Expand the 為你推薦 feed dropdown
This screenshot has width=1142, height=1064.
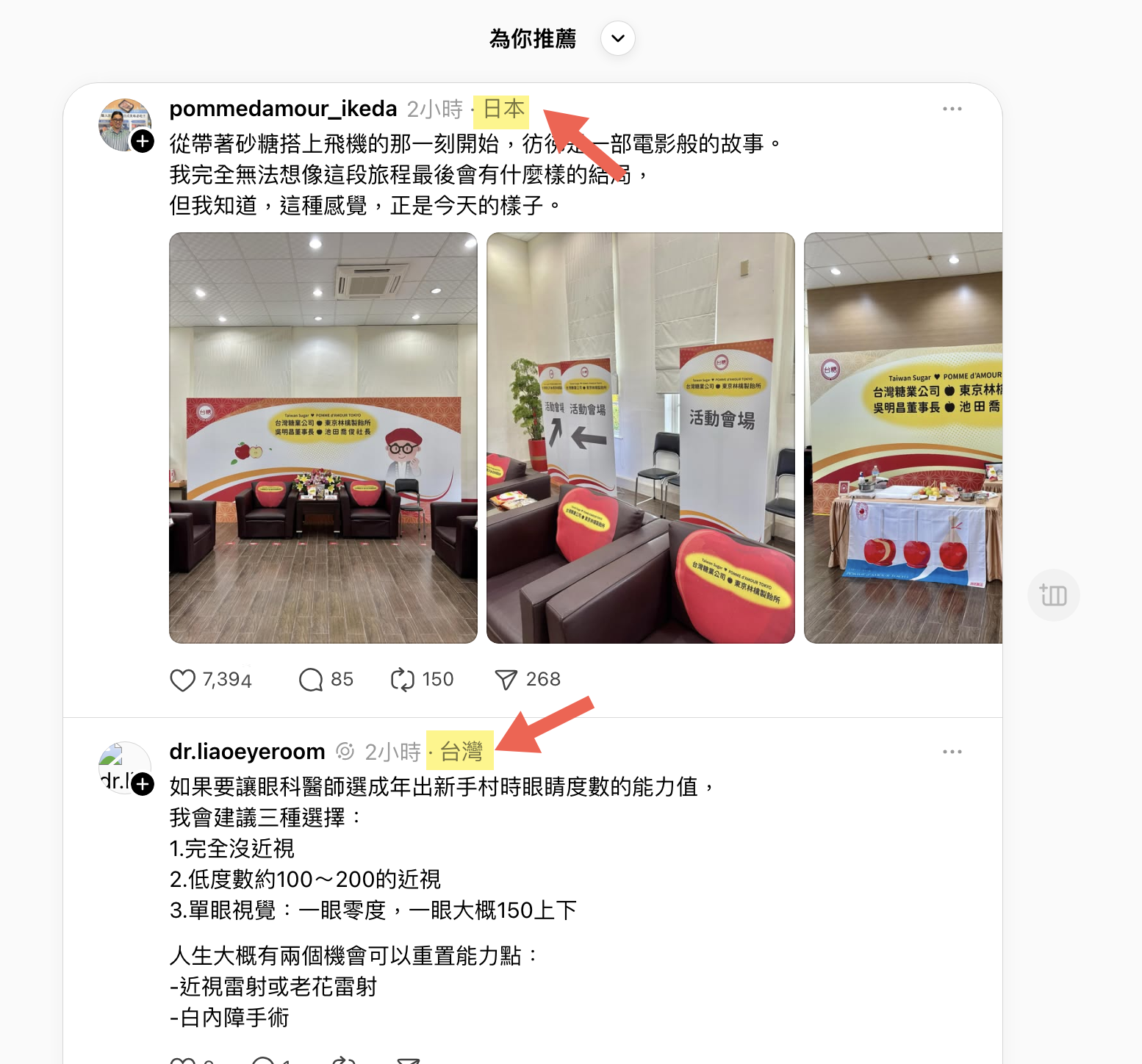tap(617, 38)
